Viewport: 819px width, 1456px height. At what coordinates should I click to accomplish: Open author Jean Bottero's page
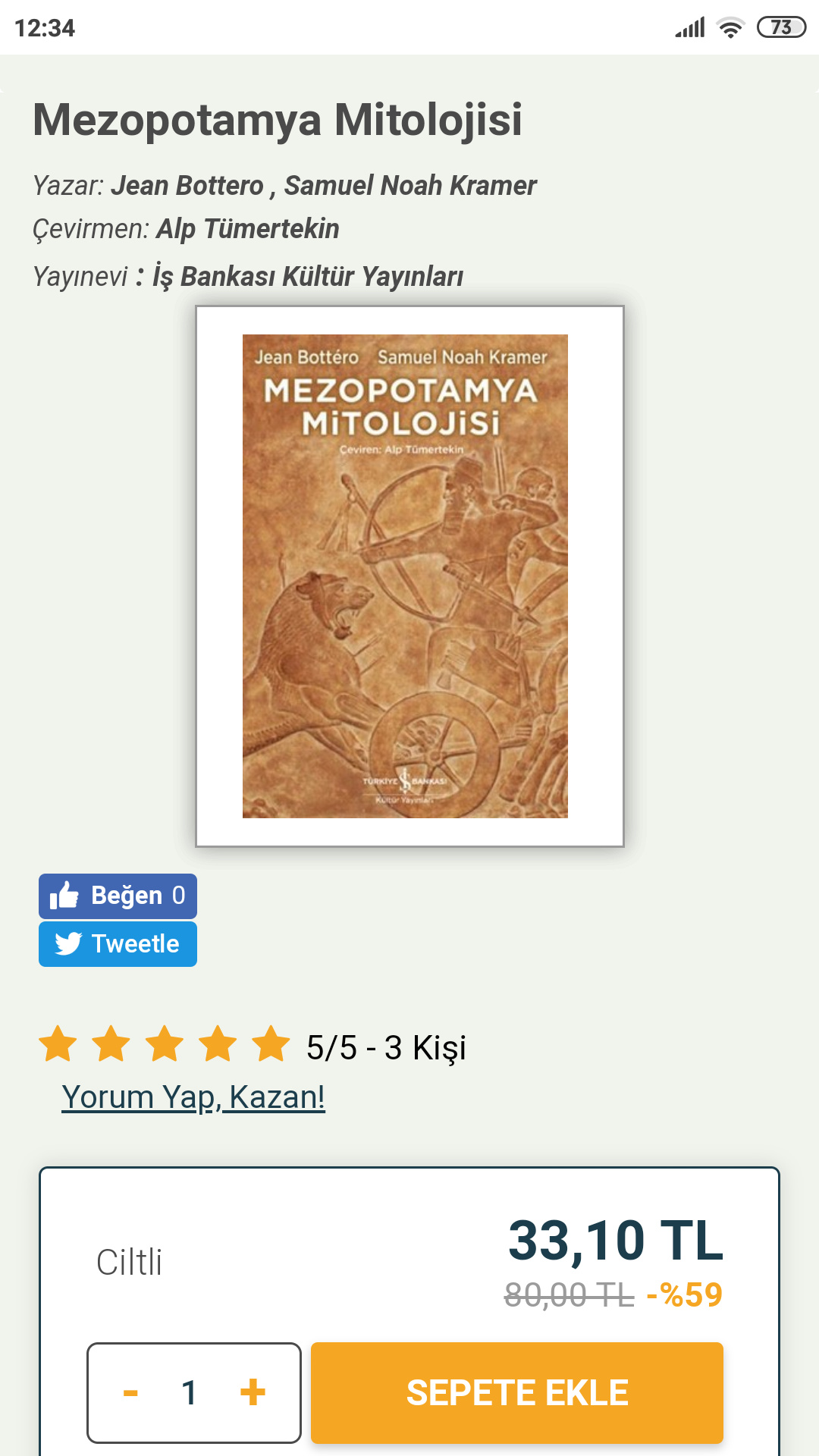click(187, 186)
